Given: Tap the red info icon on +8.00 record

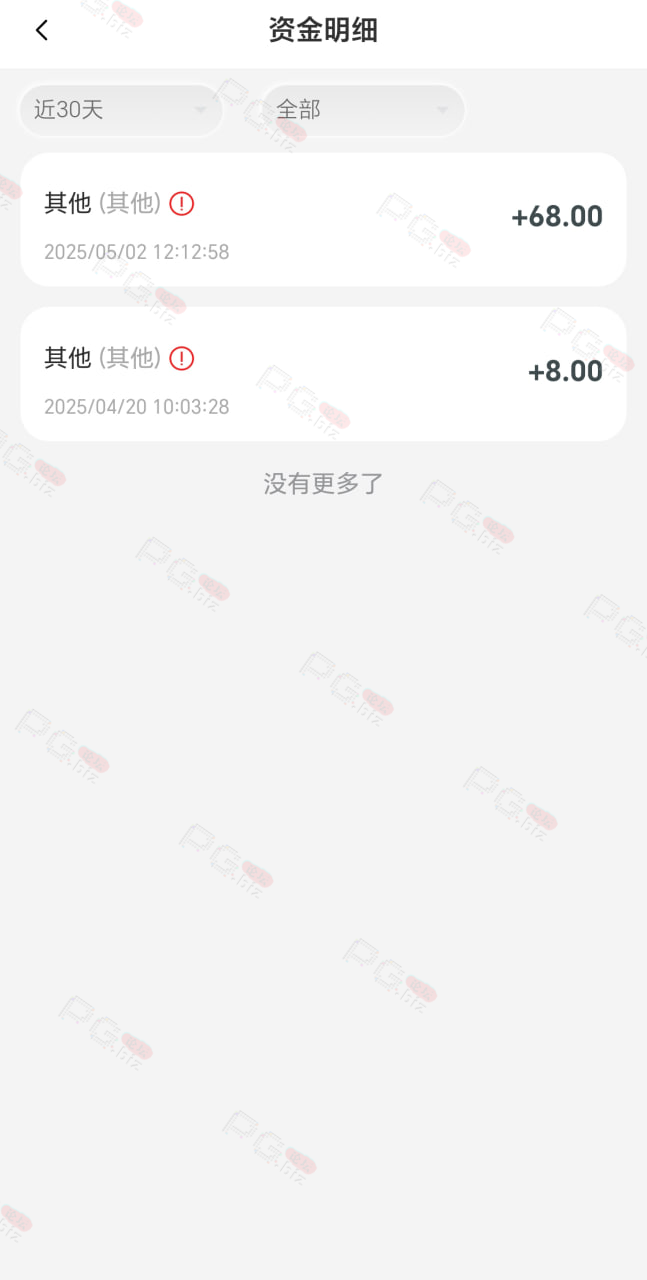Looking at the screenshot, I should point(181,358).
